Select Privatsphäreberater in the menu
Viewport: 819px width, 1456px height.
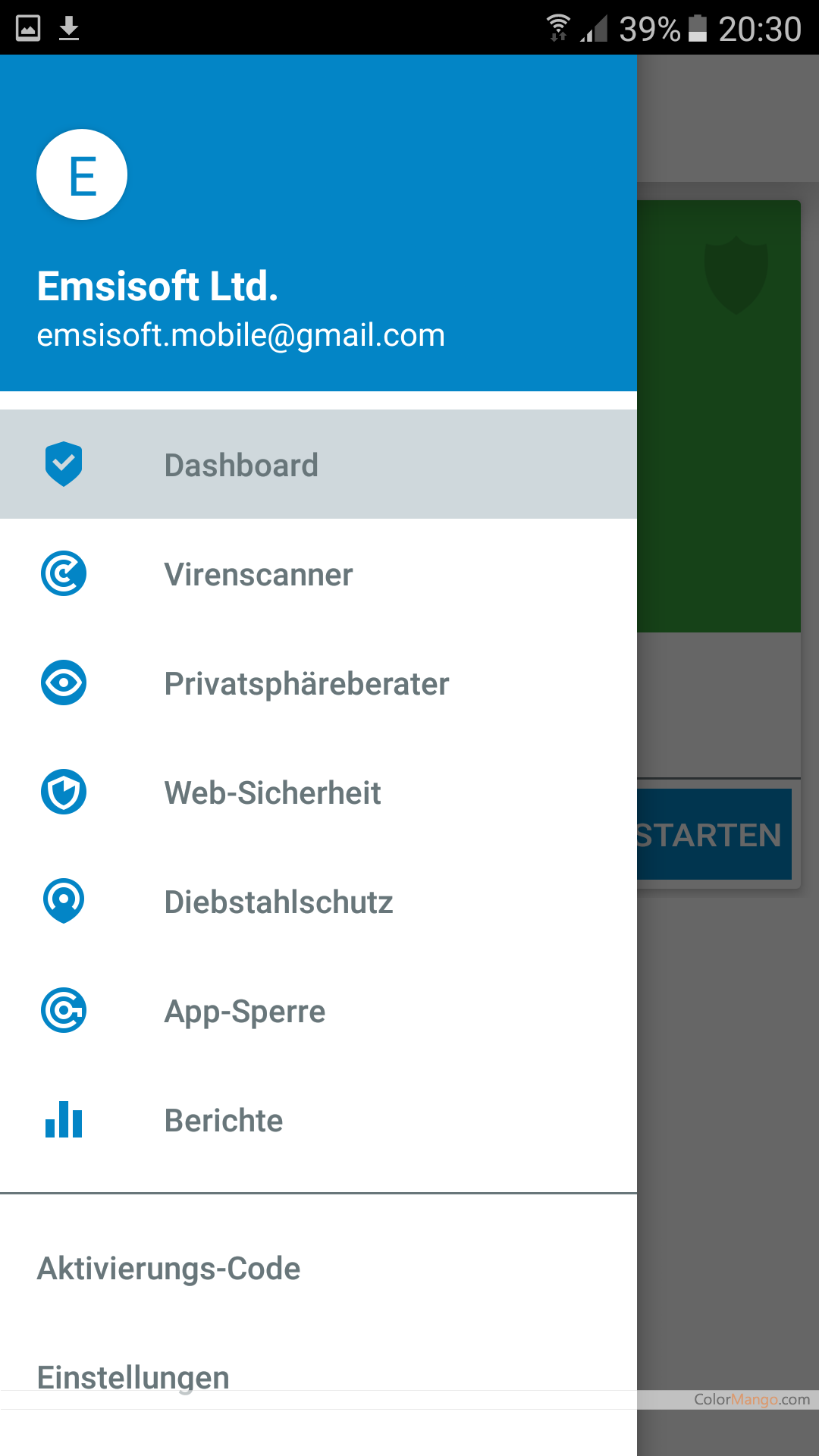[318, 682]
